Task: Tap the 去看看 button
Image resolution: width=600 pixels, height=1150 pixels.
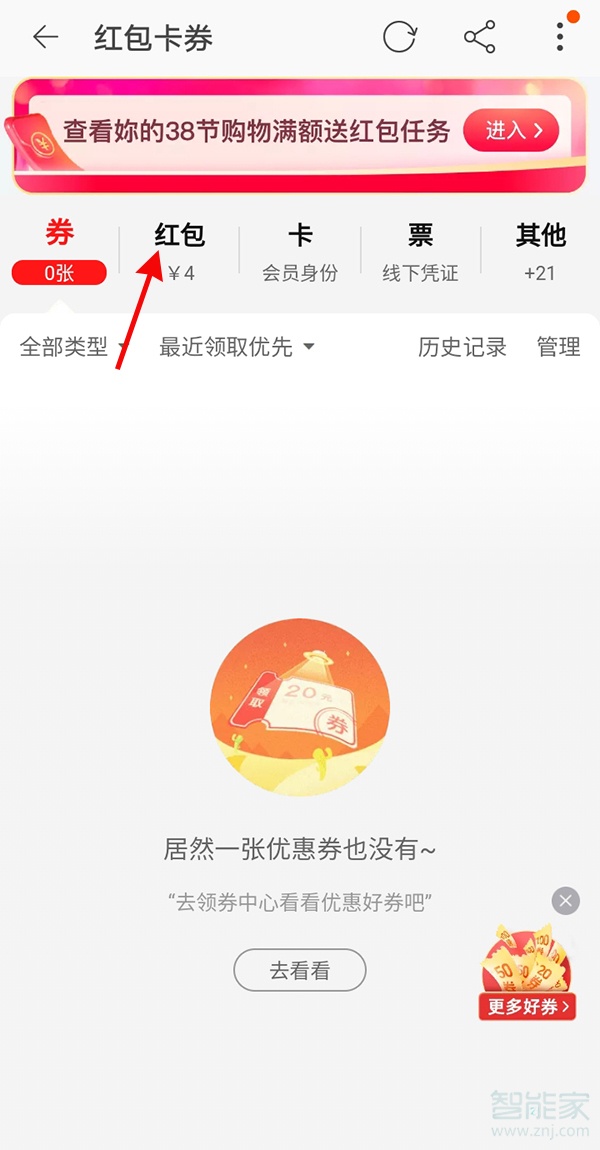Action: (300, 970)
